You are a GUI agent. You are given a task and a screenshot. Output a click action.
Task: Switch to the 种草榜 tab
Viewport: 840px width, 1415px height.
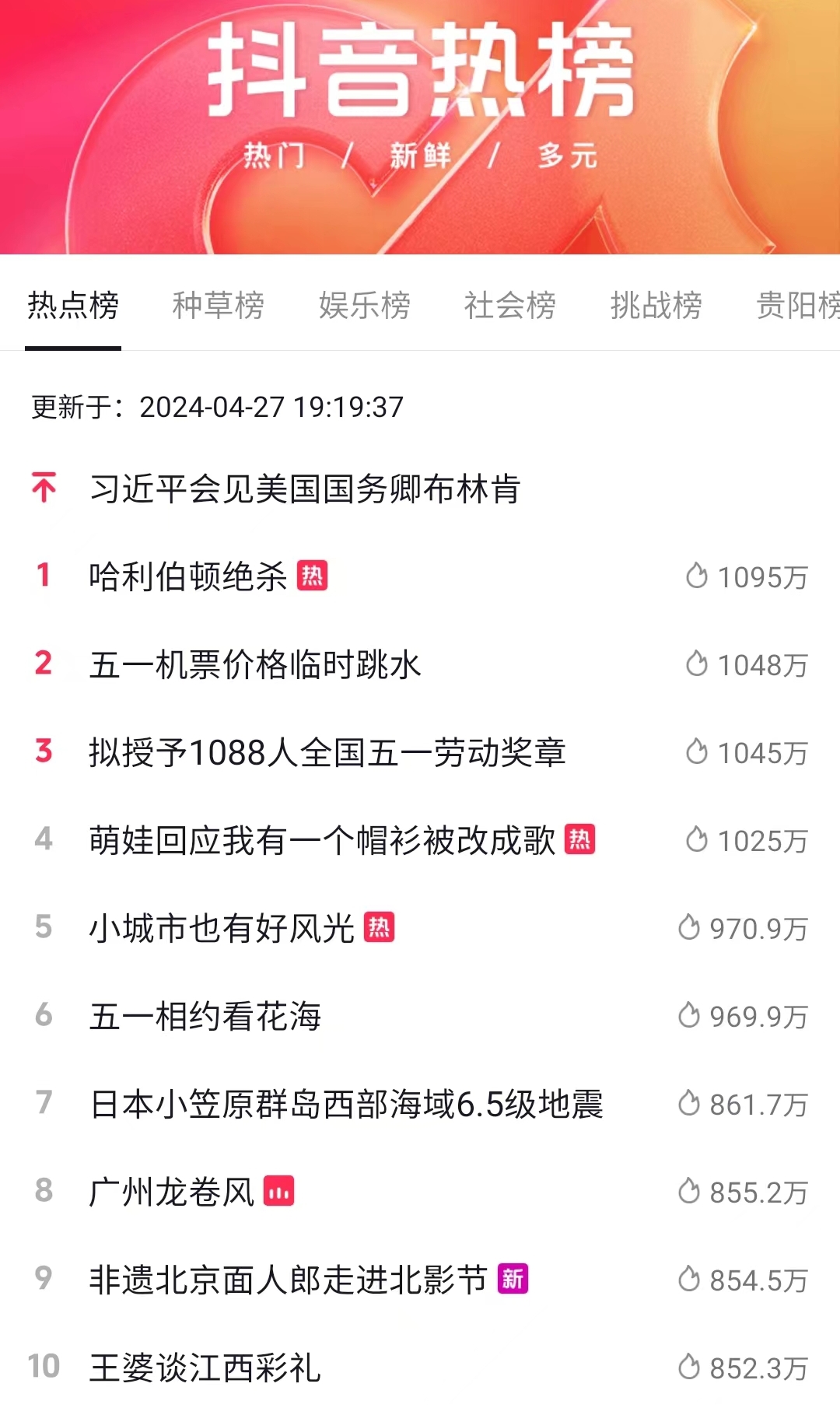pyautogui.click(x=218, y=305)
